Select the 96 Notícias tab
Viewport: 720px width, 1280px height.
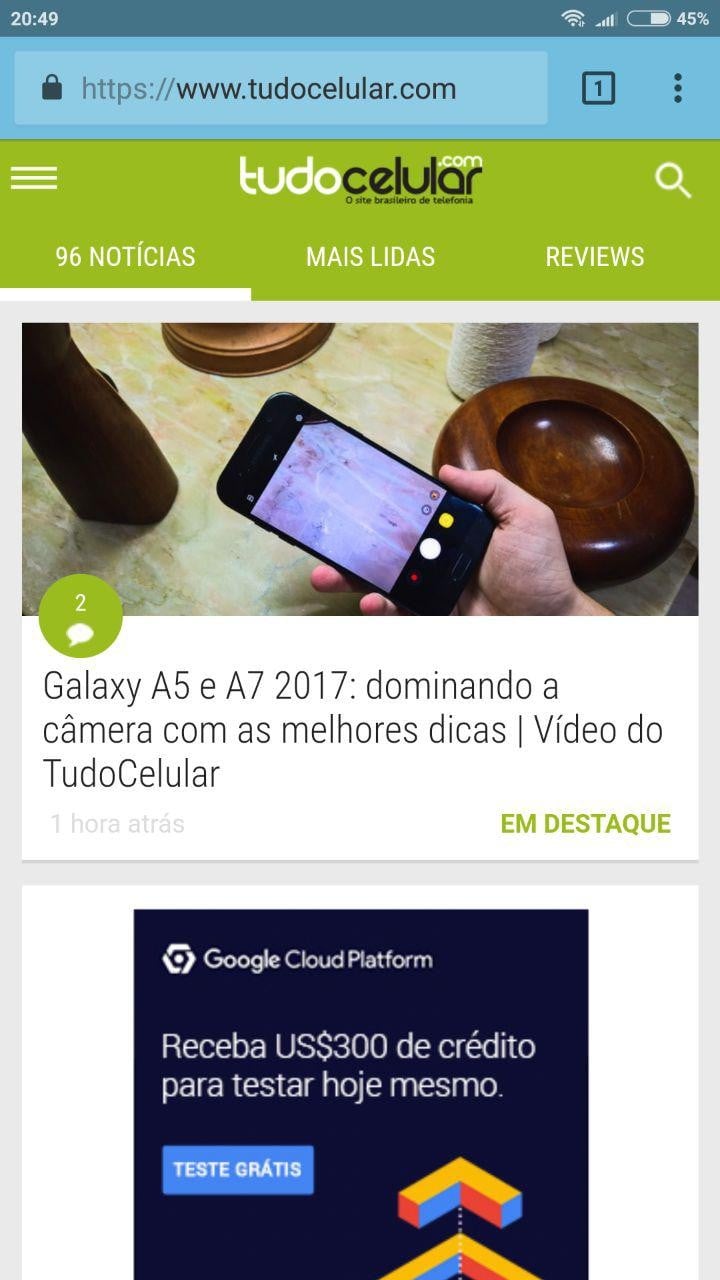click(x=125, y=257)
